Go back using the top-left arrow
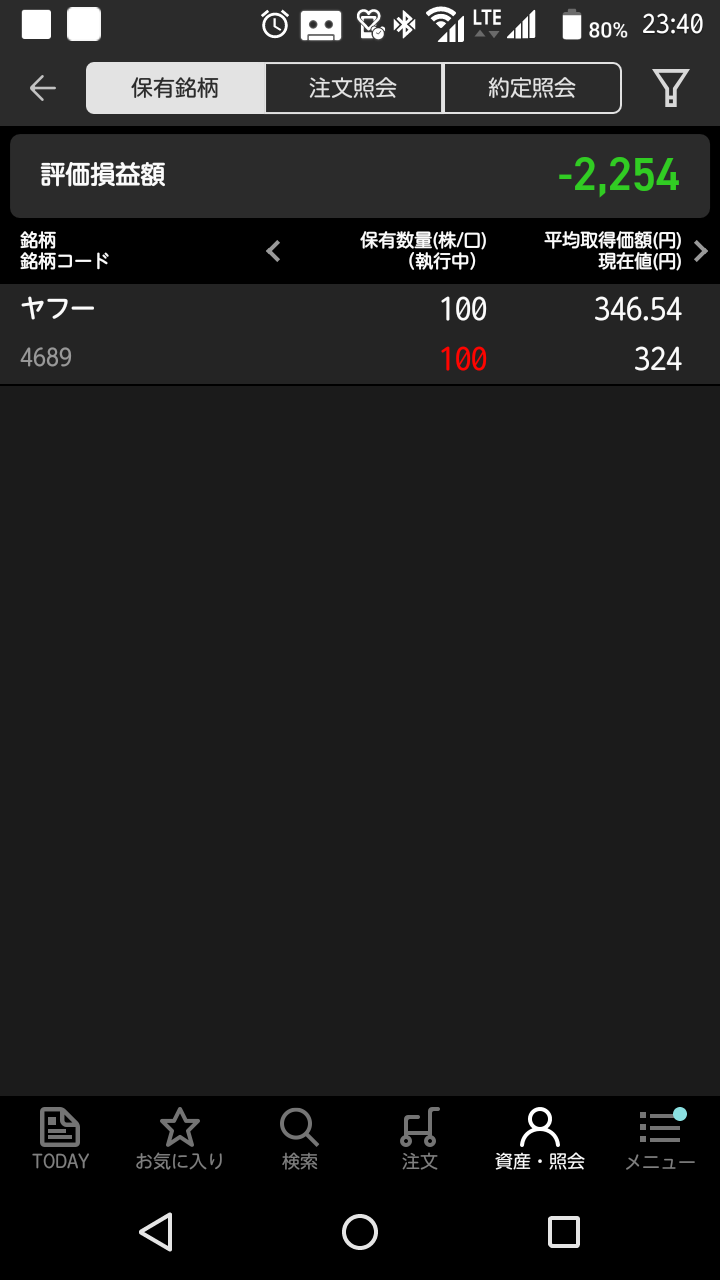Image resolution: width=720 pixels, height=1280 pixels. pos(43,88)
